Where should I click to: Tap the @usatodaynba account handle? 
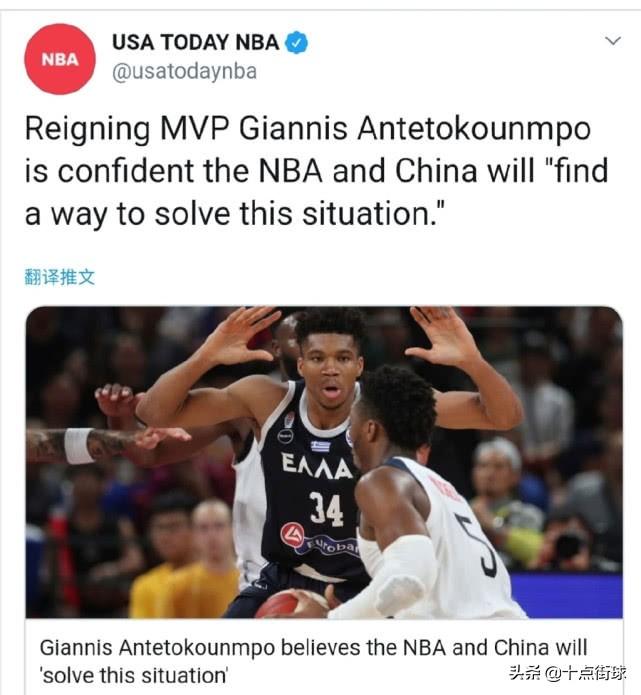coord(184,71)
